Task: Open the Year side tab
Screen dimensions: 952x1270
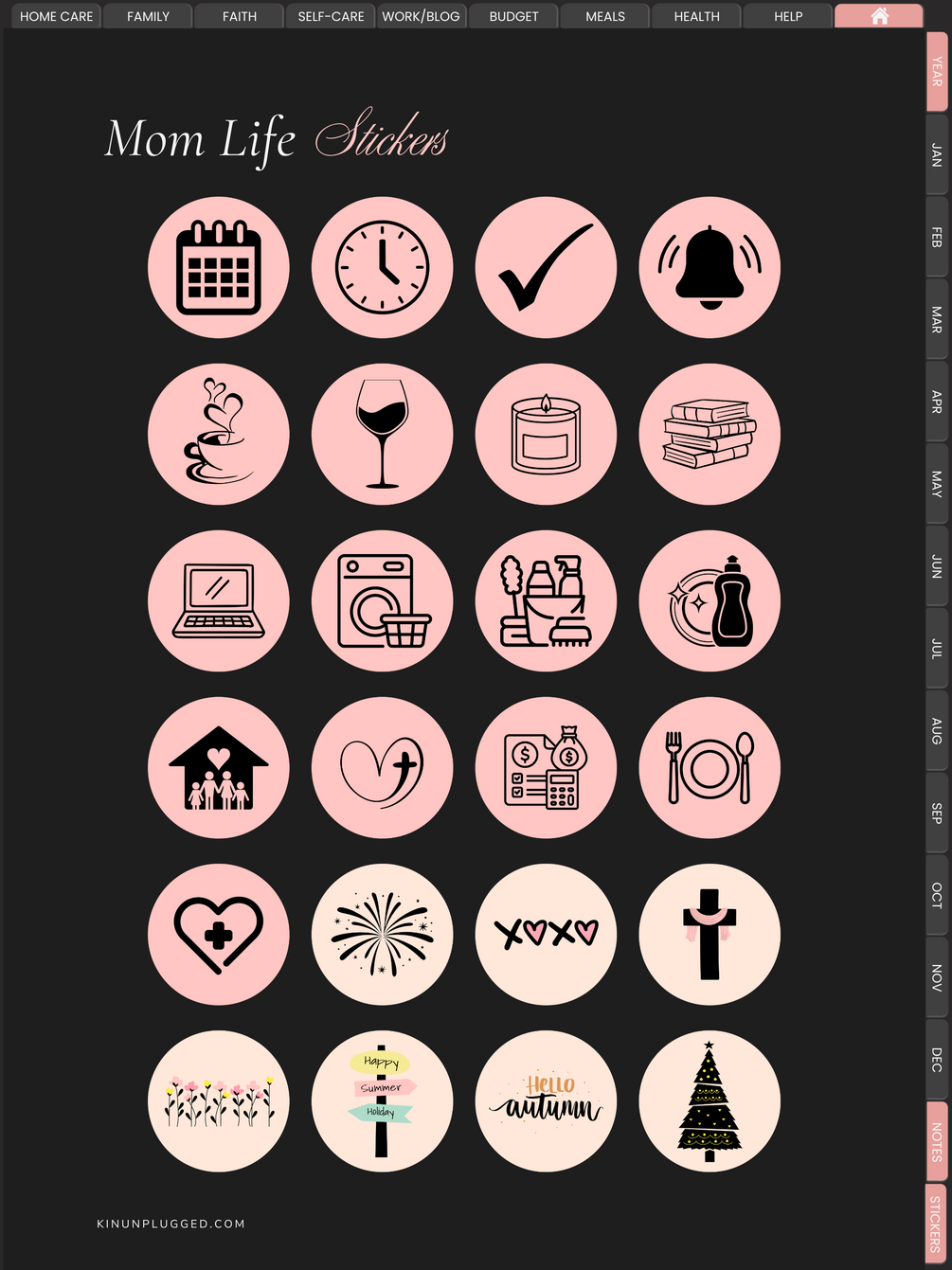Action: pyautogui.click(x=936, y=72)
